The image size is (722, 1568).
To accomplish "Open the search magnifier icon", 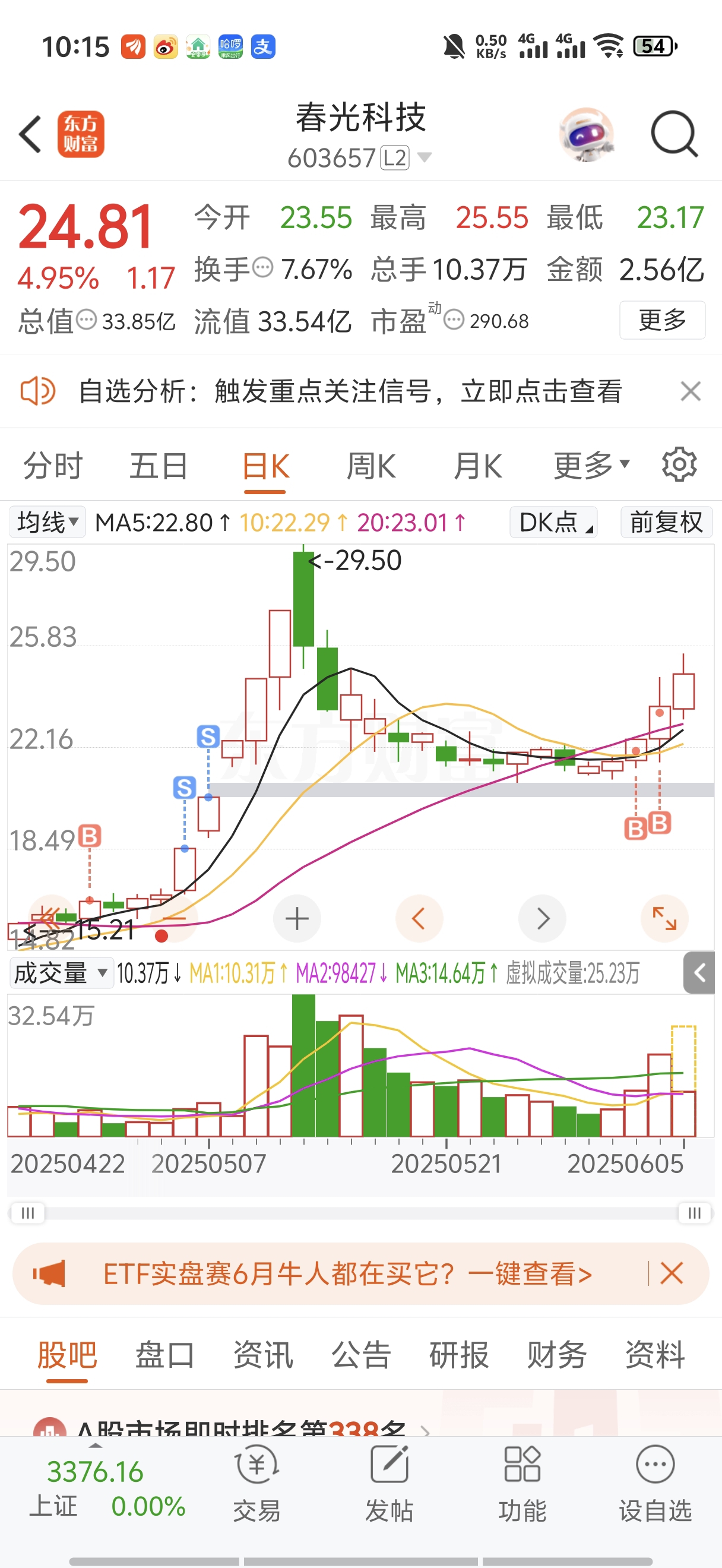I will tap(673, 134).
